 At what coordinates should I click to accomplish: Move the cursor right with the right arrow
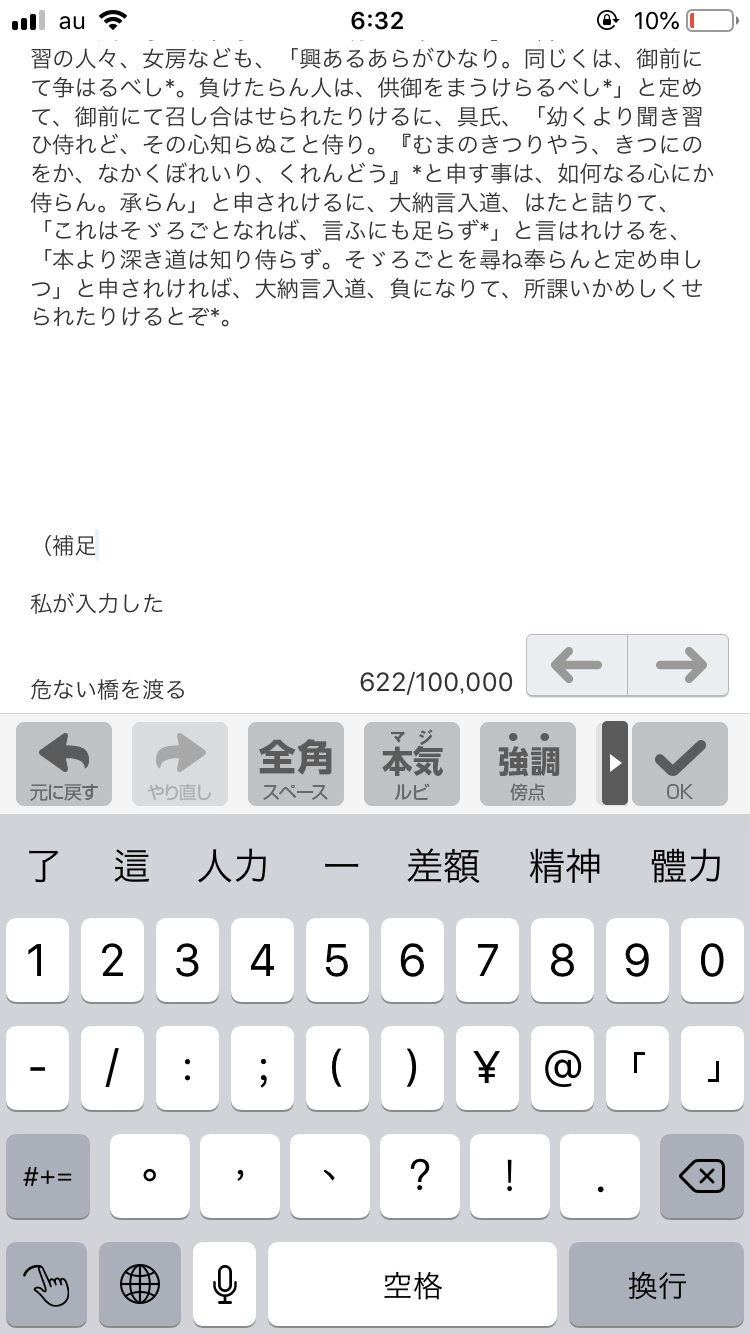click(679, 665)
